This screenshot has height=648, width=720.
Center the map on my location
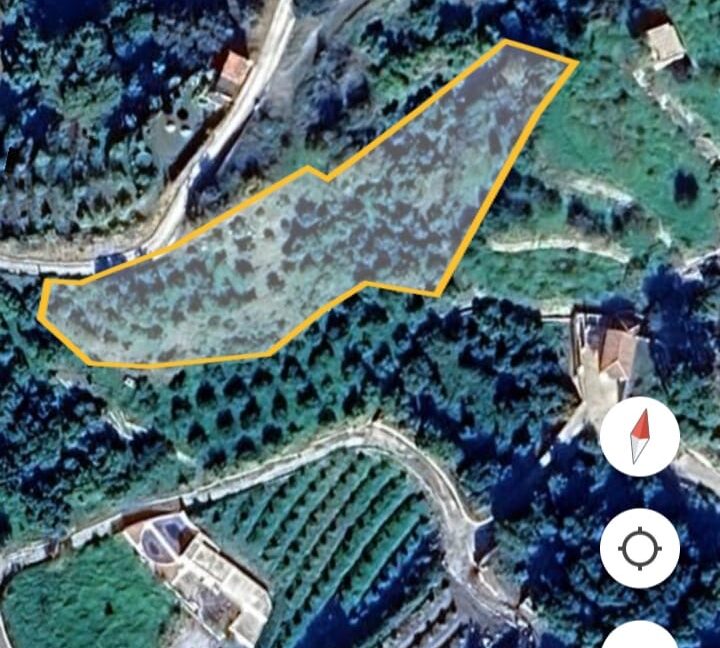(640, 548)
